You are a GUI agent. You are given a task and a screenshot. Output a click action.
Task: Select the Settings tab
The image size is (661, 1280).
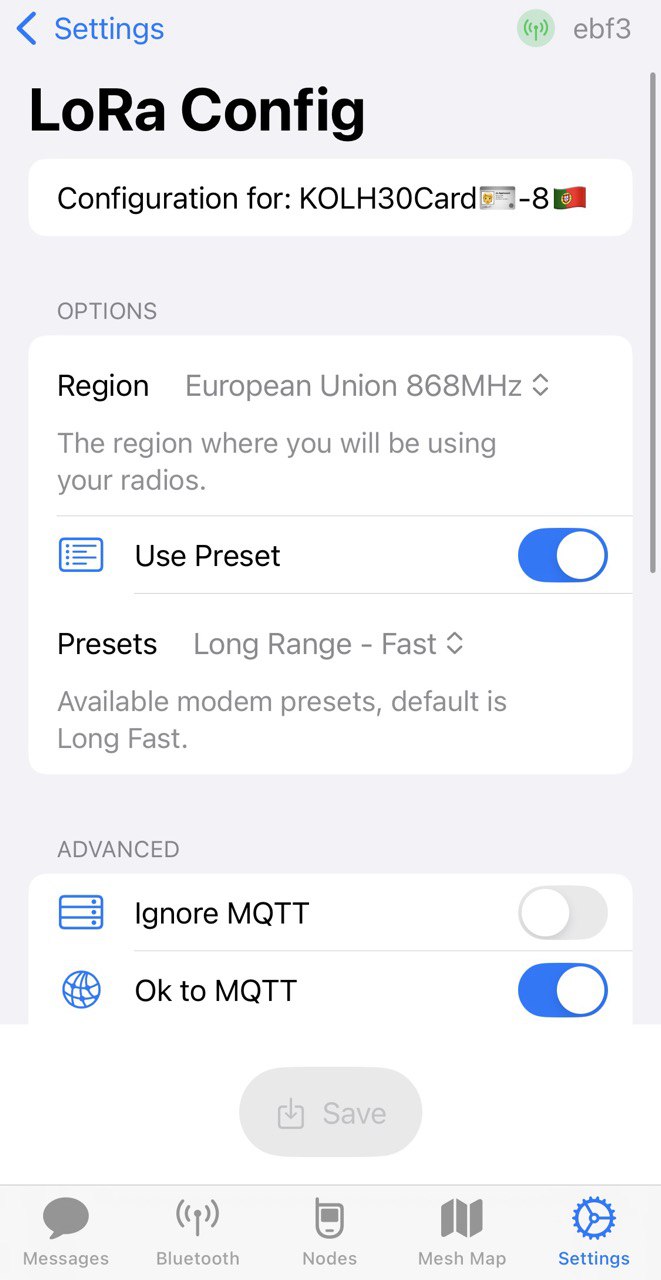pyautogui.click(x=594, y=1232)
